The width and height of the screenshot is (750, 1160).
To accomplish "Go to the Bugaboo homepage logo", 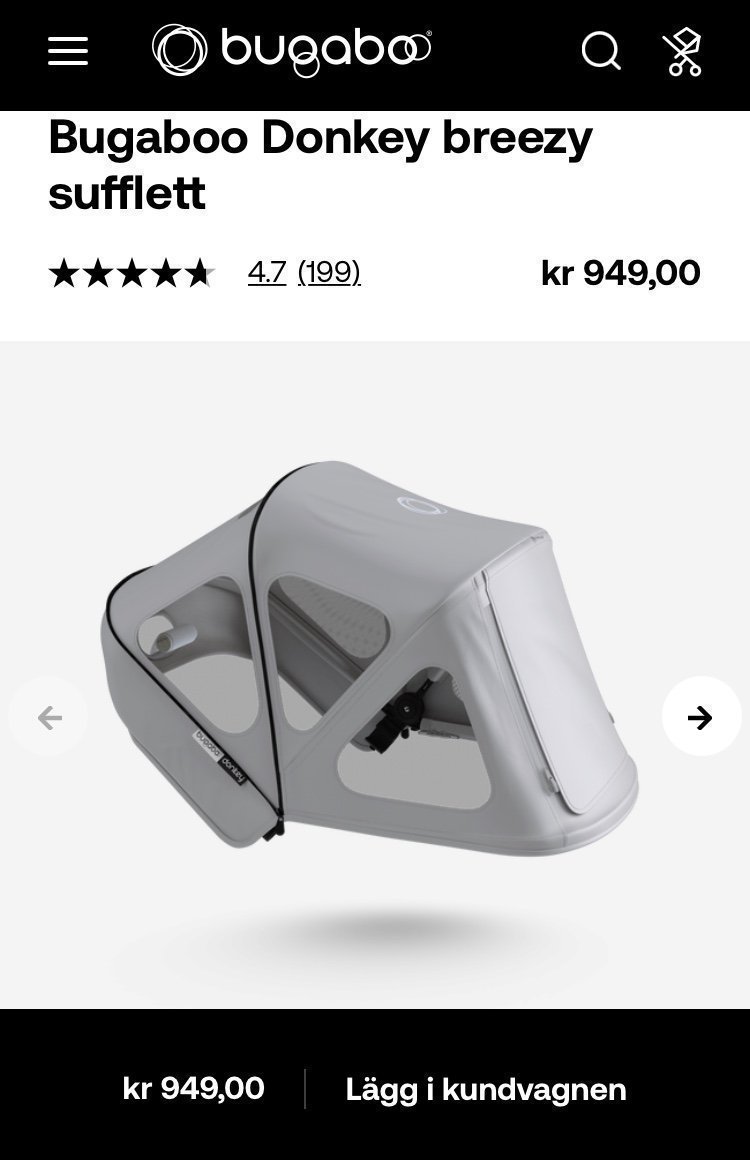I will pyautogui.click(x=291, y=51).
